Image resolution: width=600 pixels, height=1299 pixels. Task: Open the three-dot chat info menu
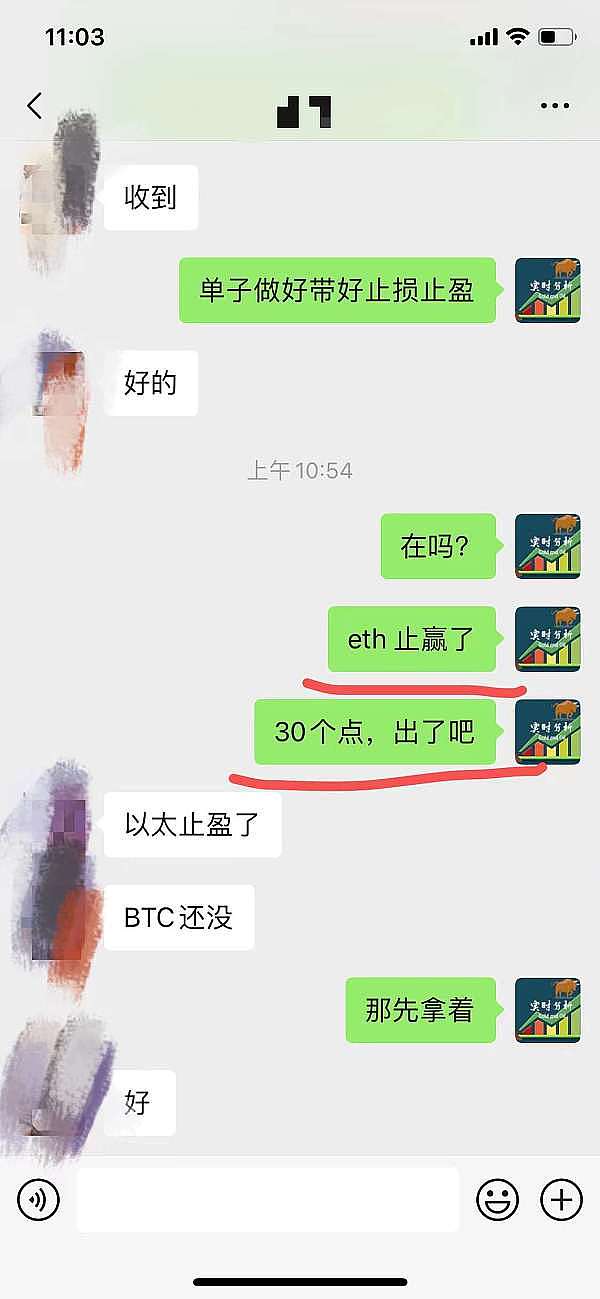tap(554, 106)
